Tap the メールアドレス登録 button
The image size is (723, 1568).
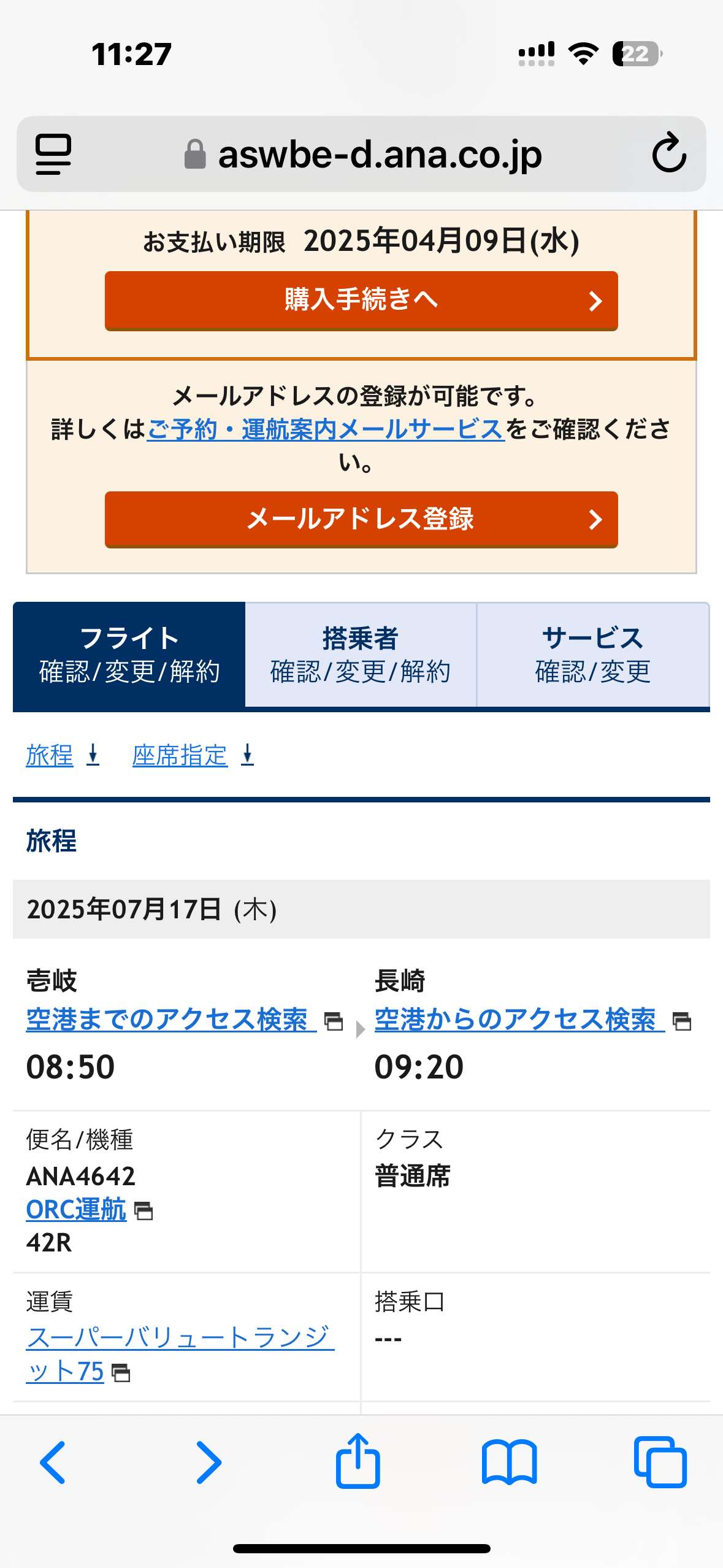361,520
